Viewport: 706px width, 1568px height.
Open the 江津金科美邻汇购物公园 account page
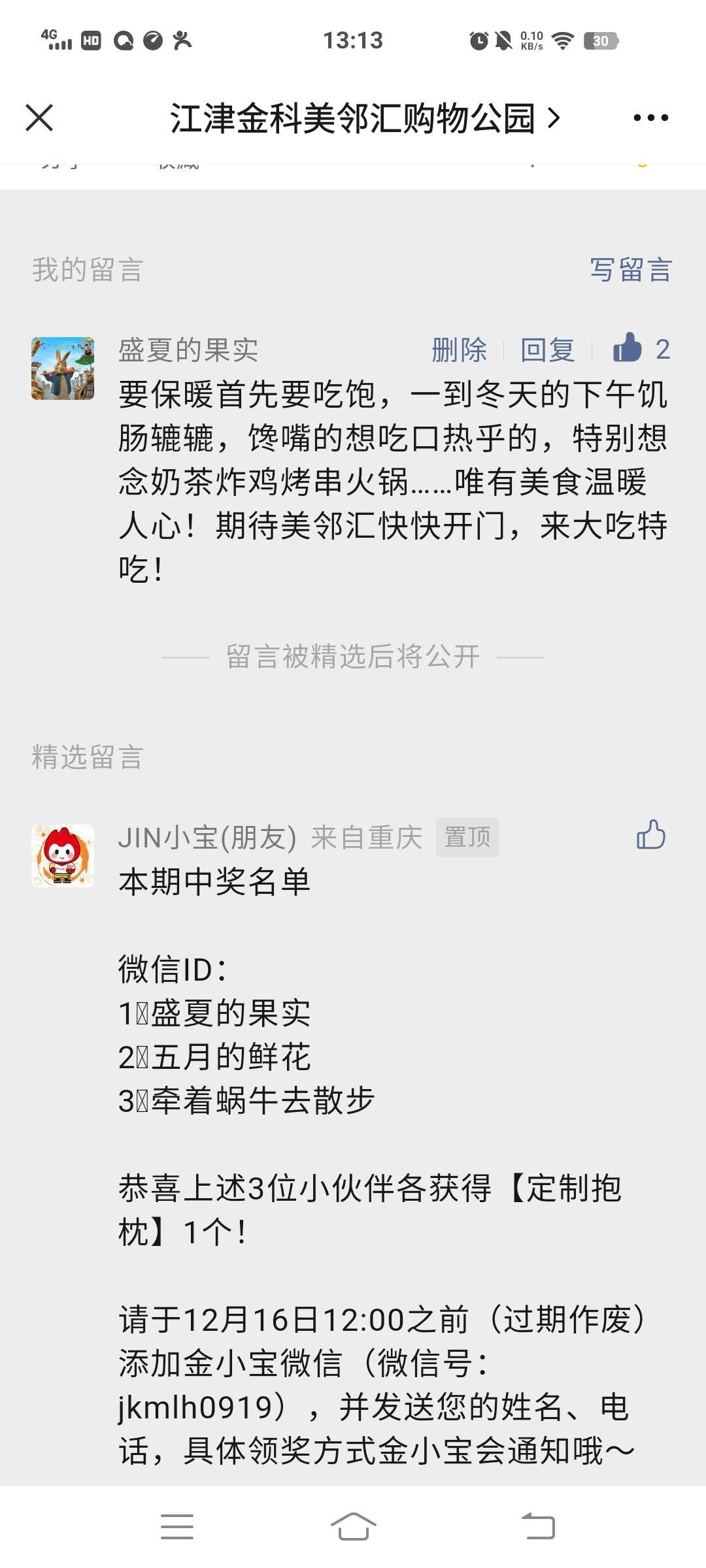(x=364, y=118)
